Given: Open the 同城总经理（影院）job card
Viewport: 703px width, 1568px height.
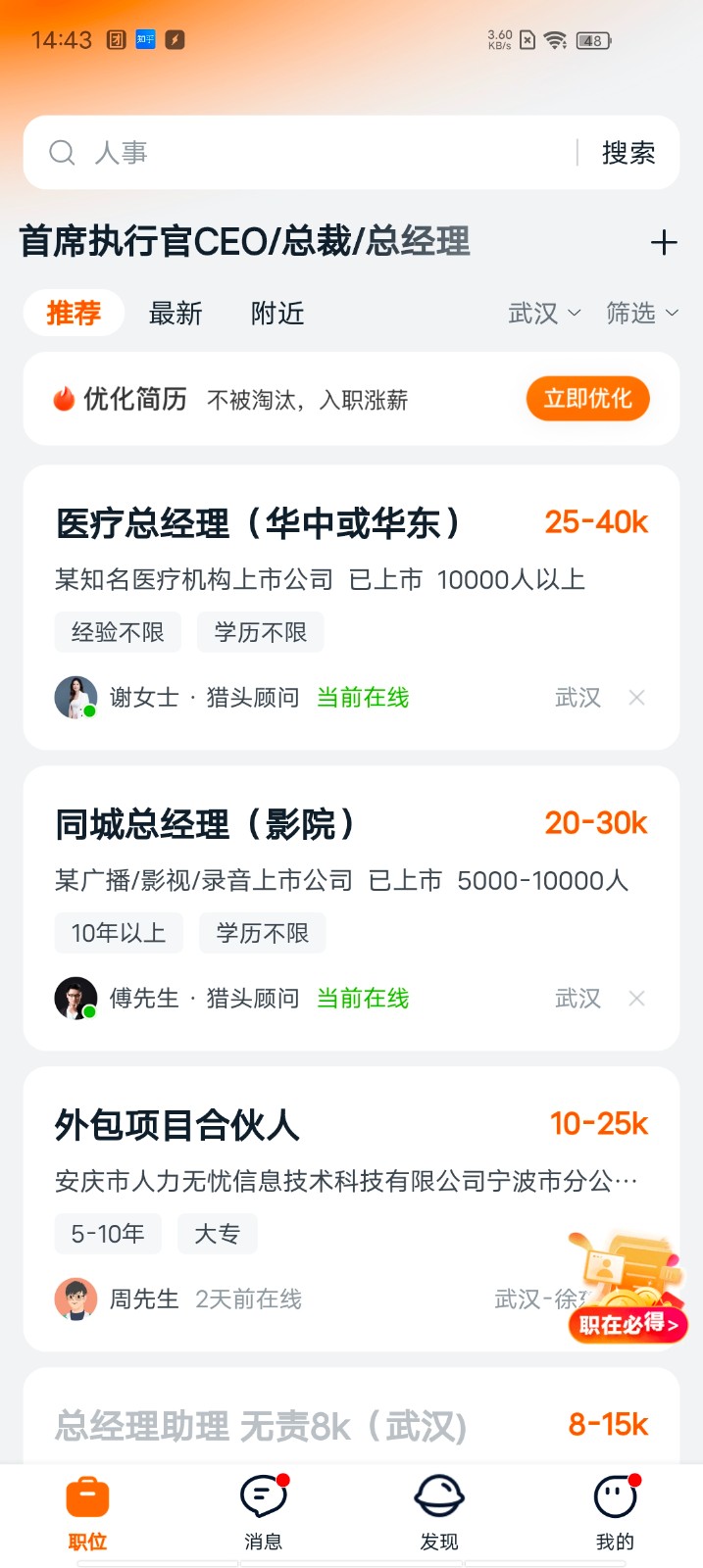Looking at the screenshot, I should pyautogui.click(x=351, y=908).
